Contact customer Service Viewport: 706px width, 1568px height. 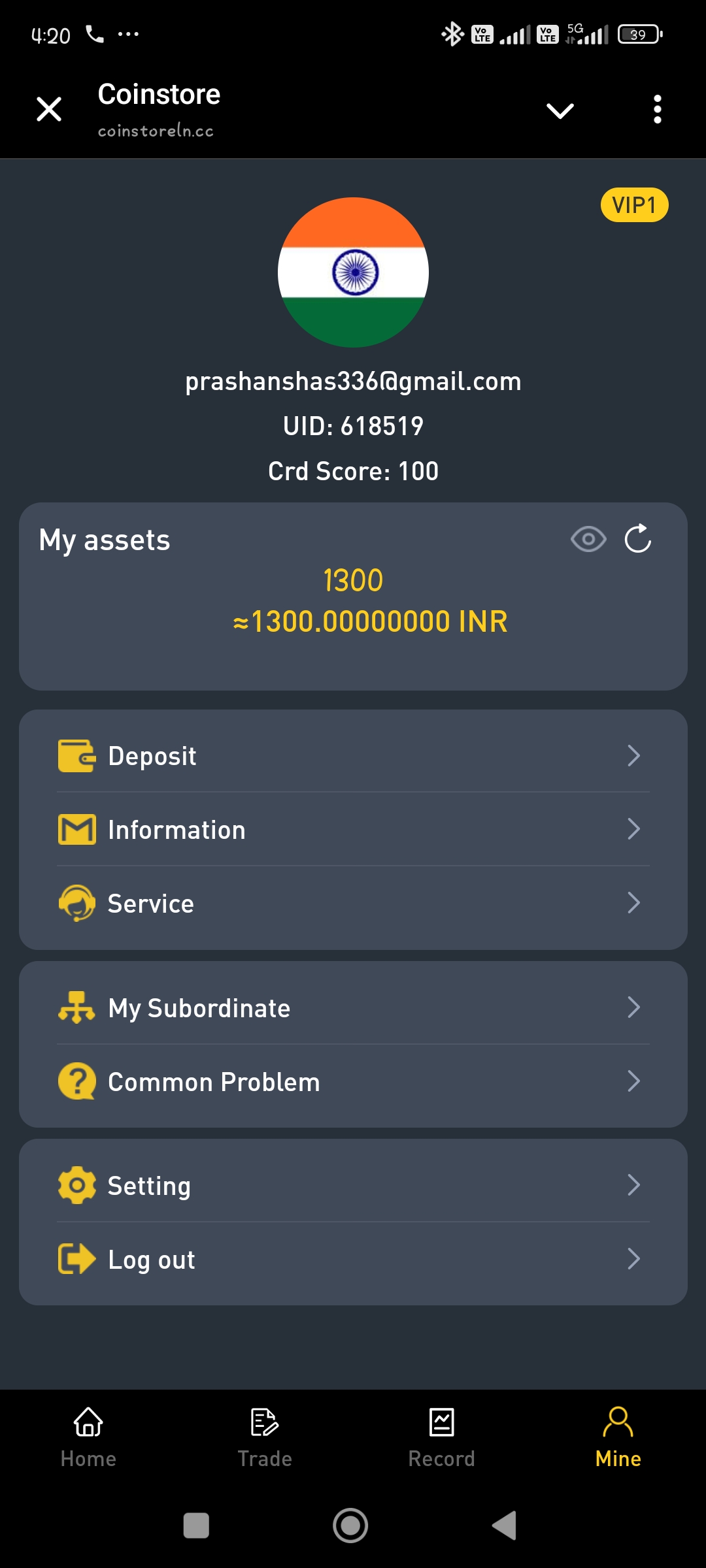tap(353, 903)
